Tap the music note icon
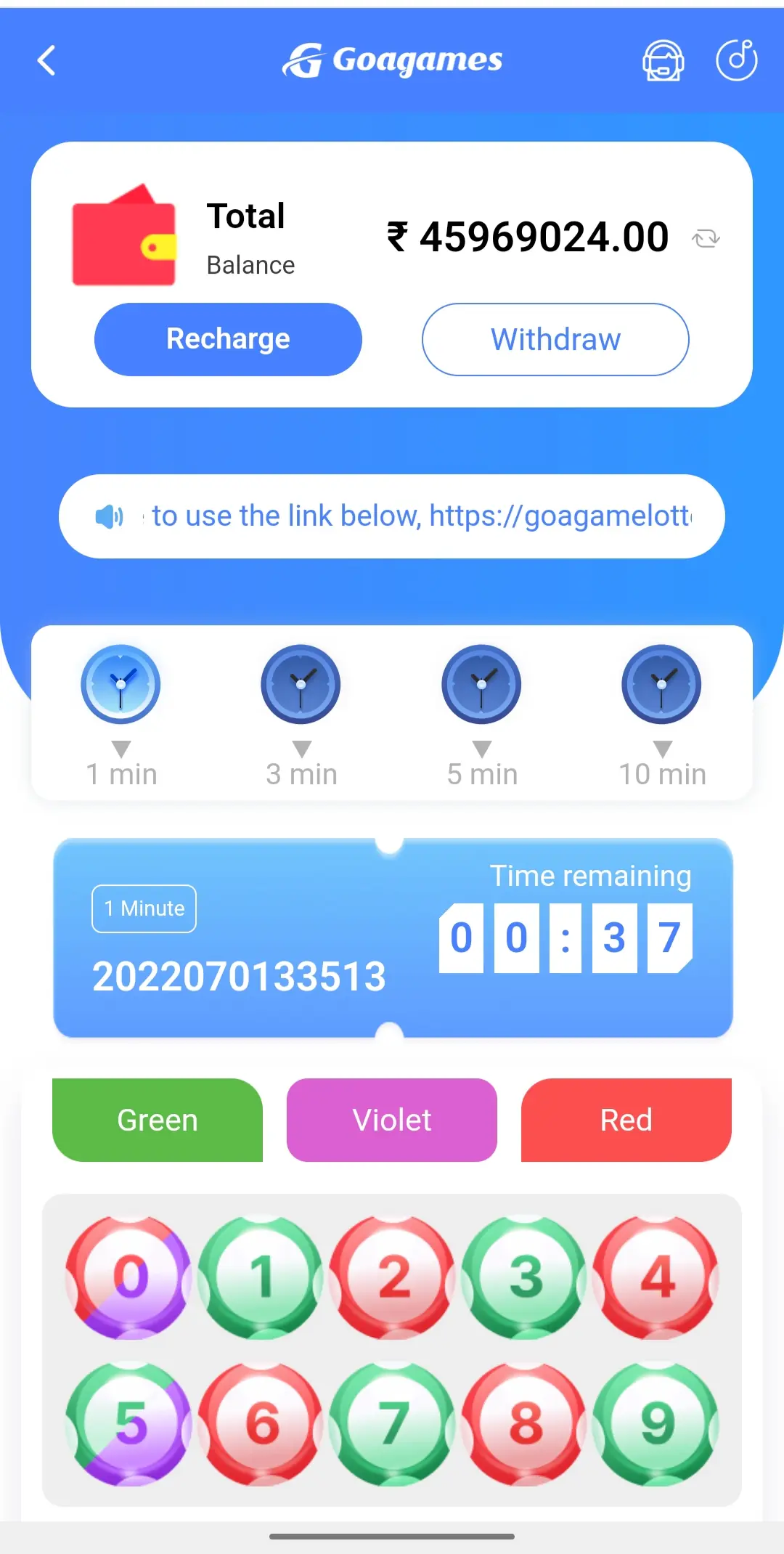This screenshot has height=1554, width=784. (x=737, y=60)
